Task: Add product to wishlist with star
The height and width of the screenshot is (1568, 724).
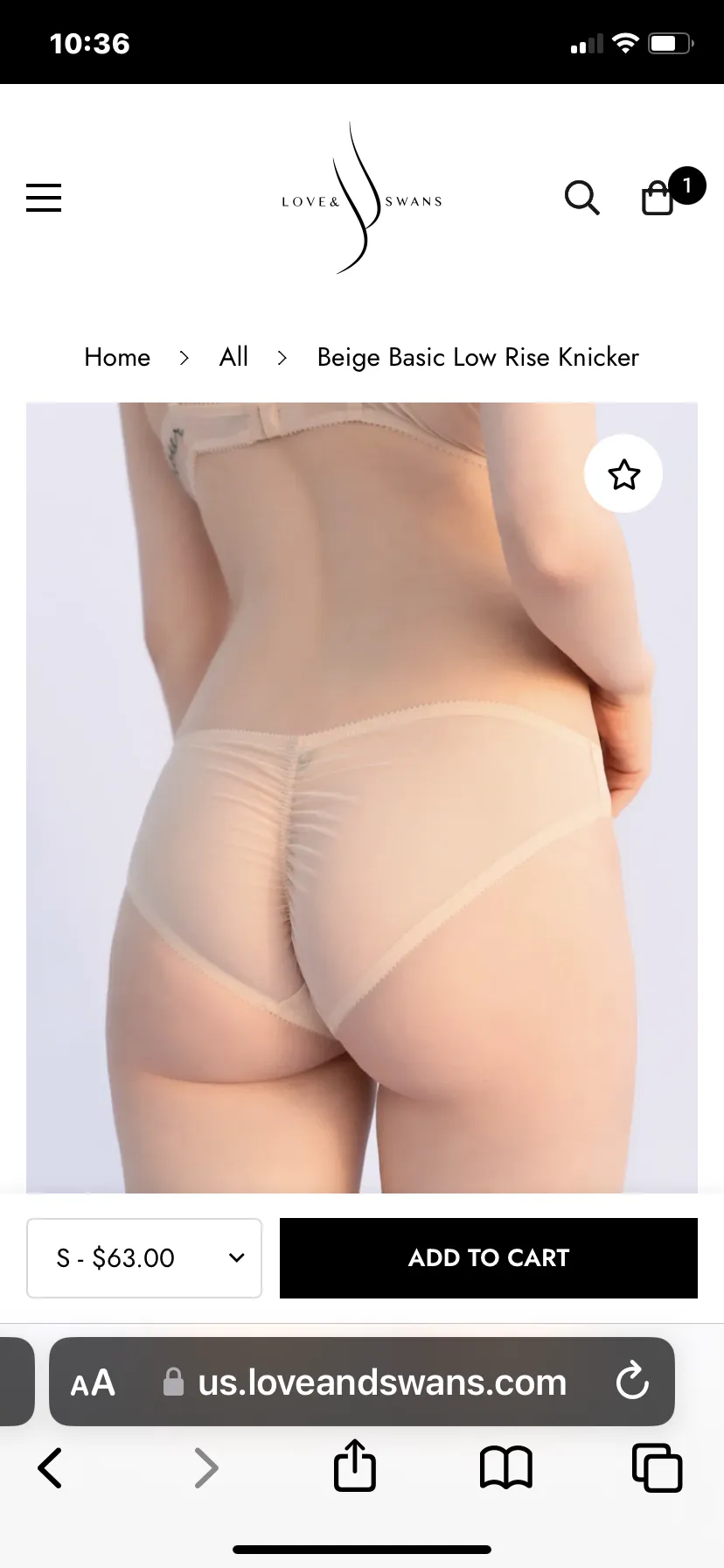Action: 623,474
